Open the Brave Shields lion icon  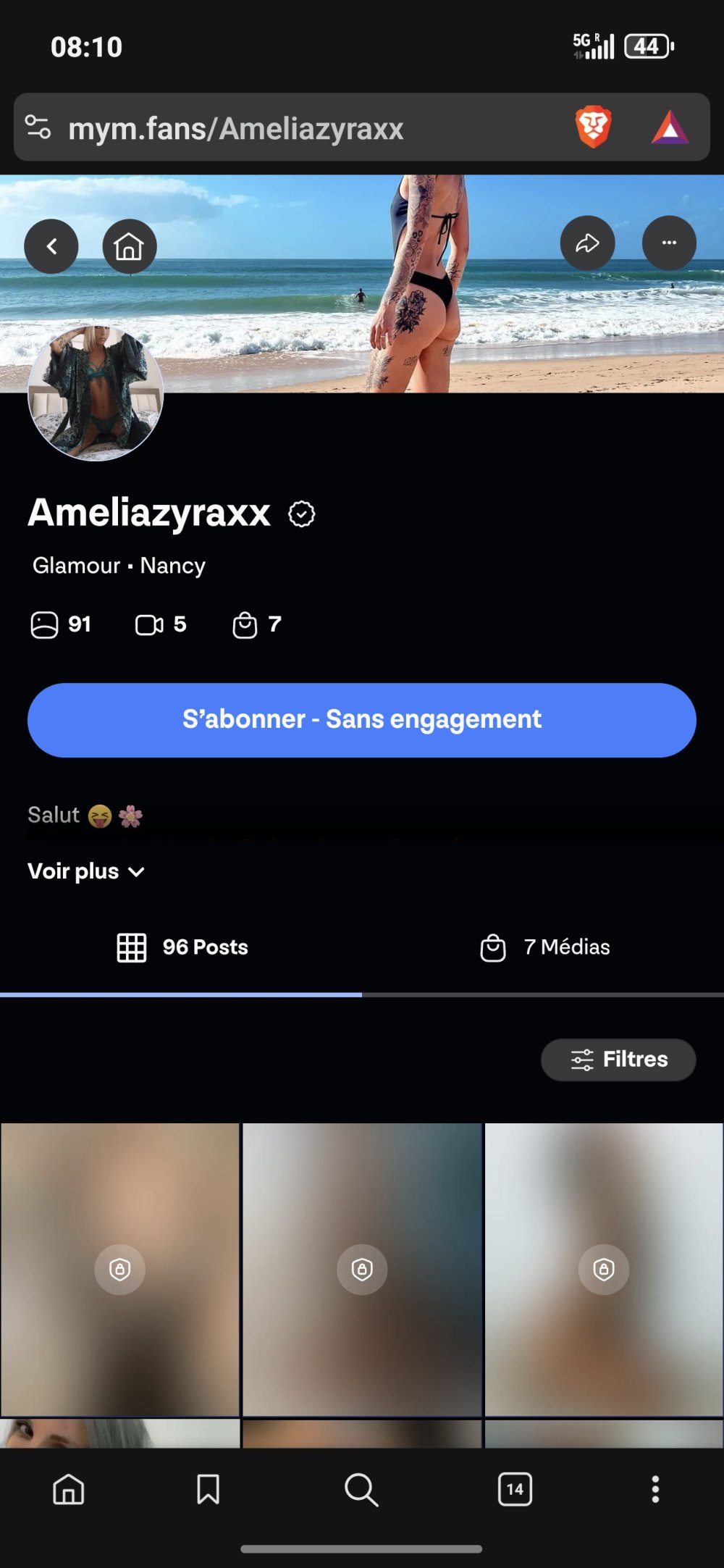click(593, 127)
